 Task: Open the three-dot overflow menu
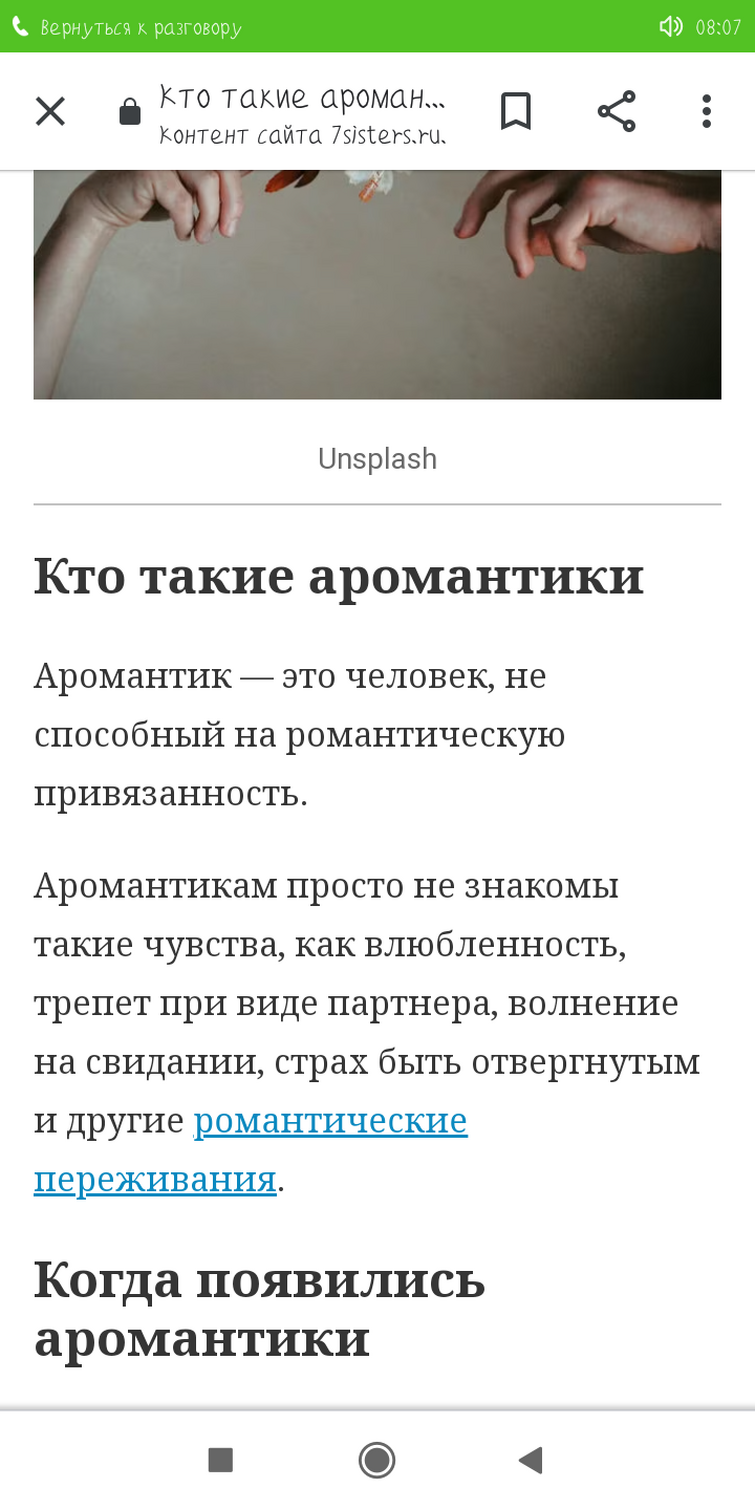(x=706, y=112)
